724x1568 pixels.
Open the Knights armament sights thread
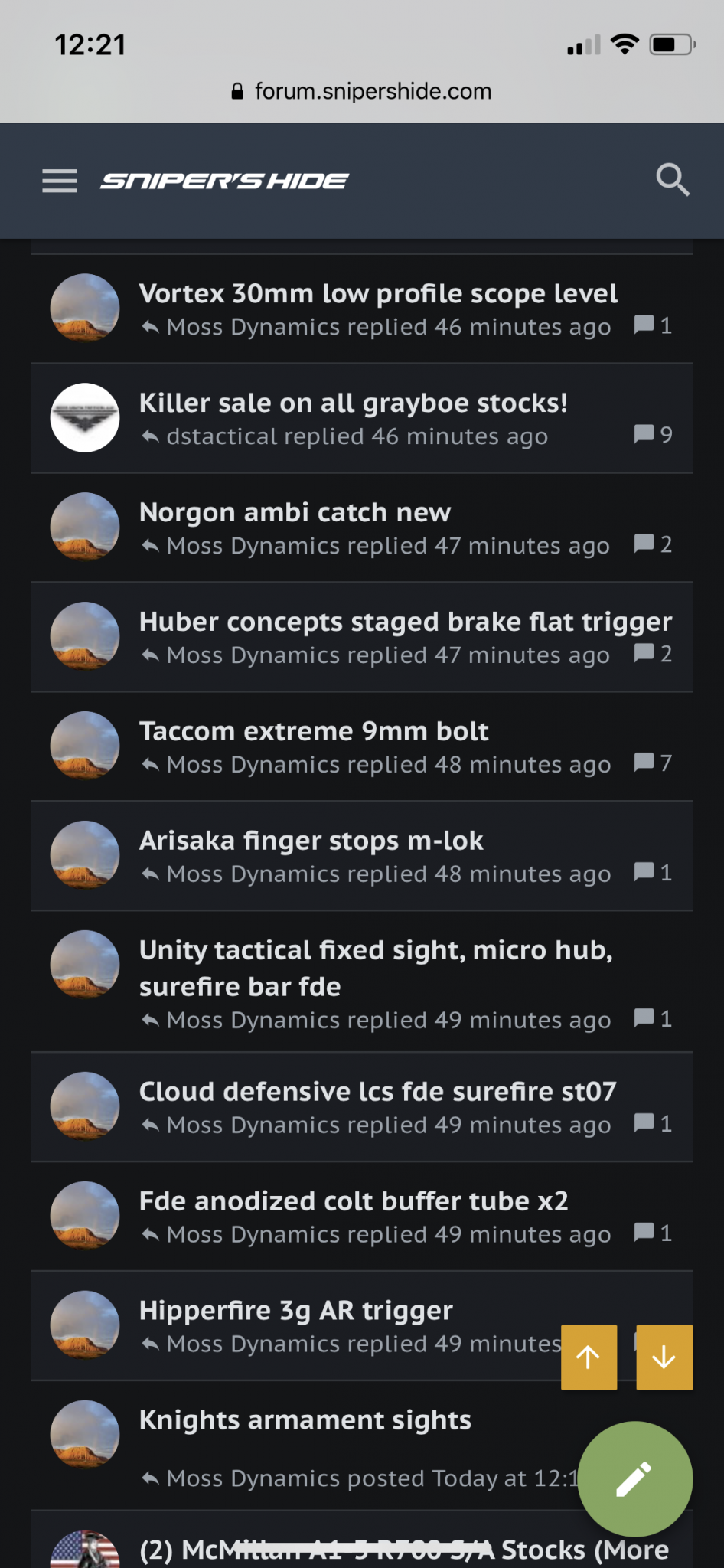point(305,1420)
